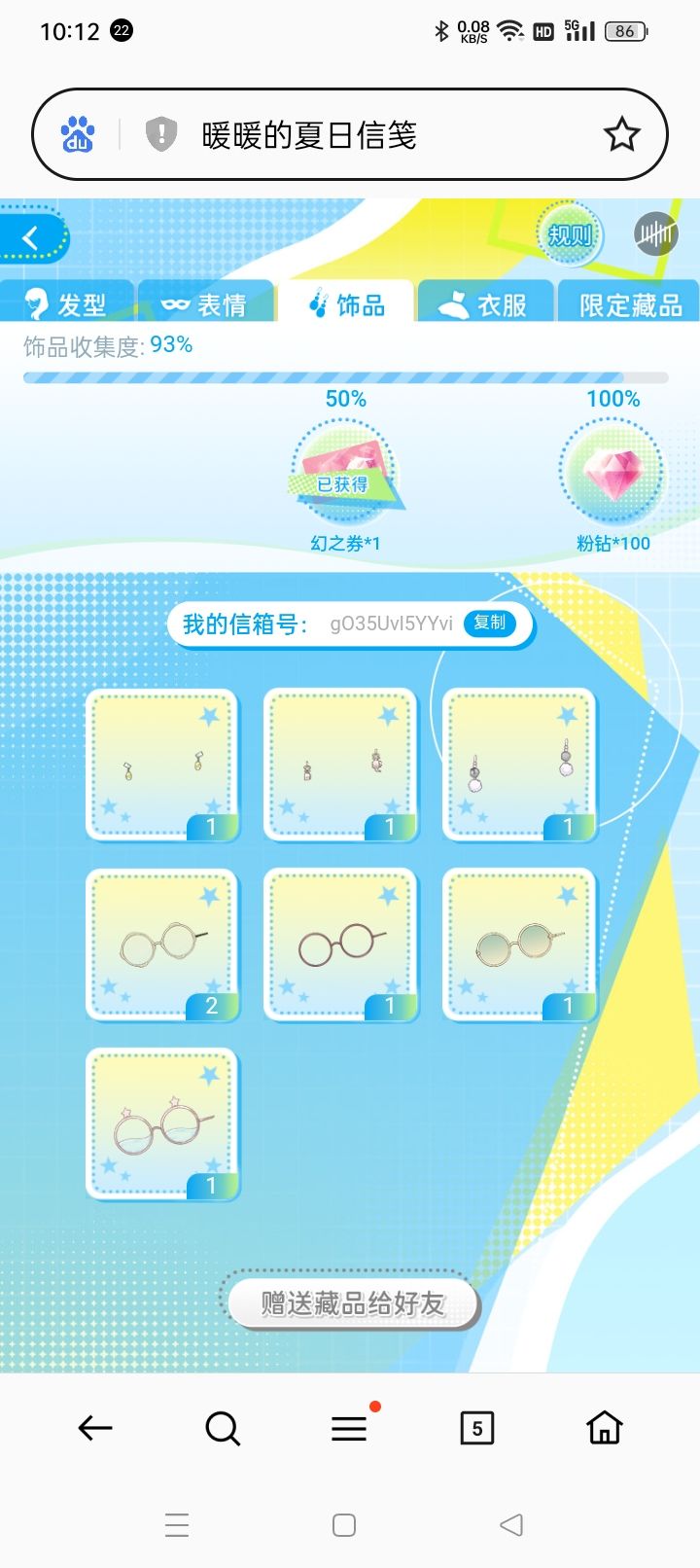
Task: Open the Baidu logo in the address bar
Action: [x=78, y=131]
